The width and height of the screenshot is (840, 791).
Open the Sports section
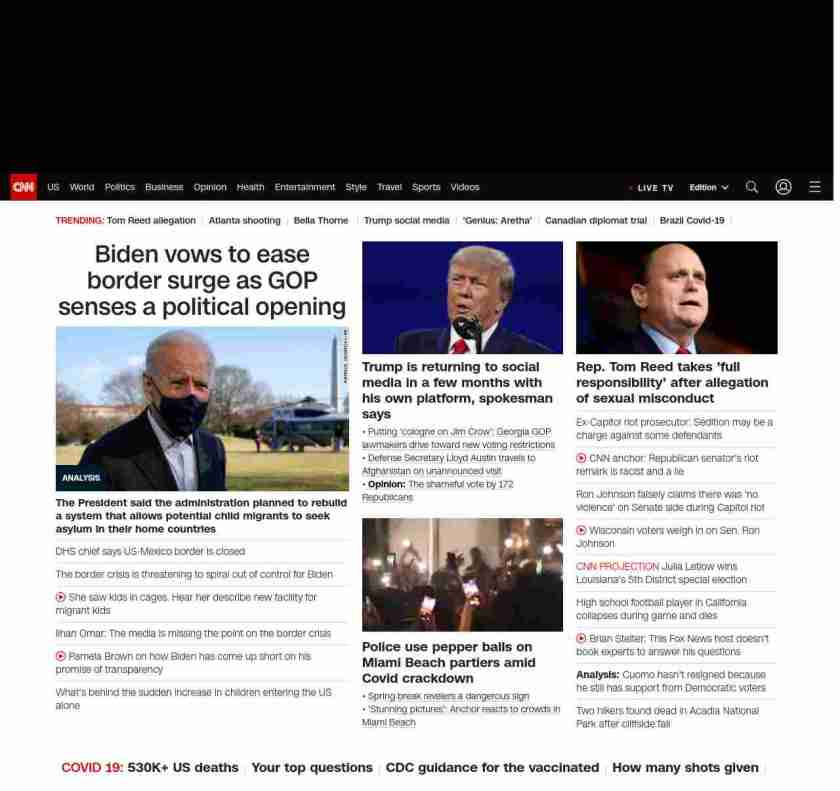point(426,187)
